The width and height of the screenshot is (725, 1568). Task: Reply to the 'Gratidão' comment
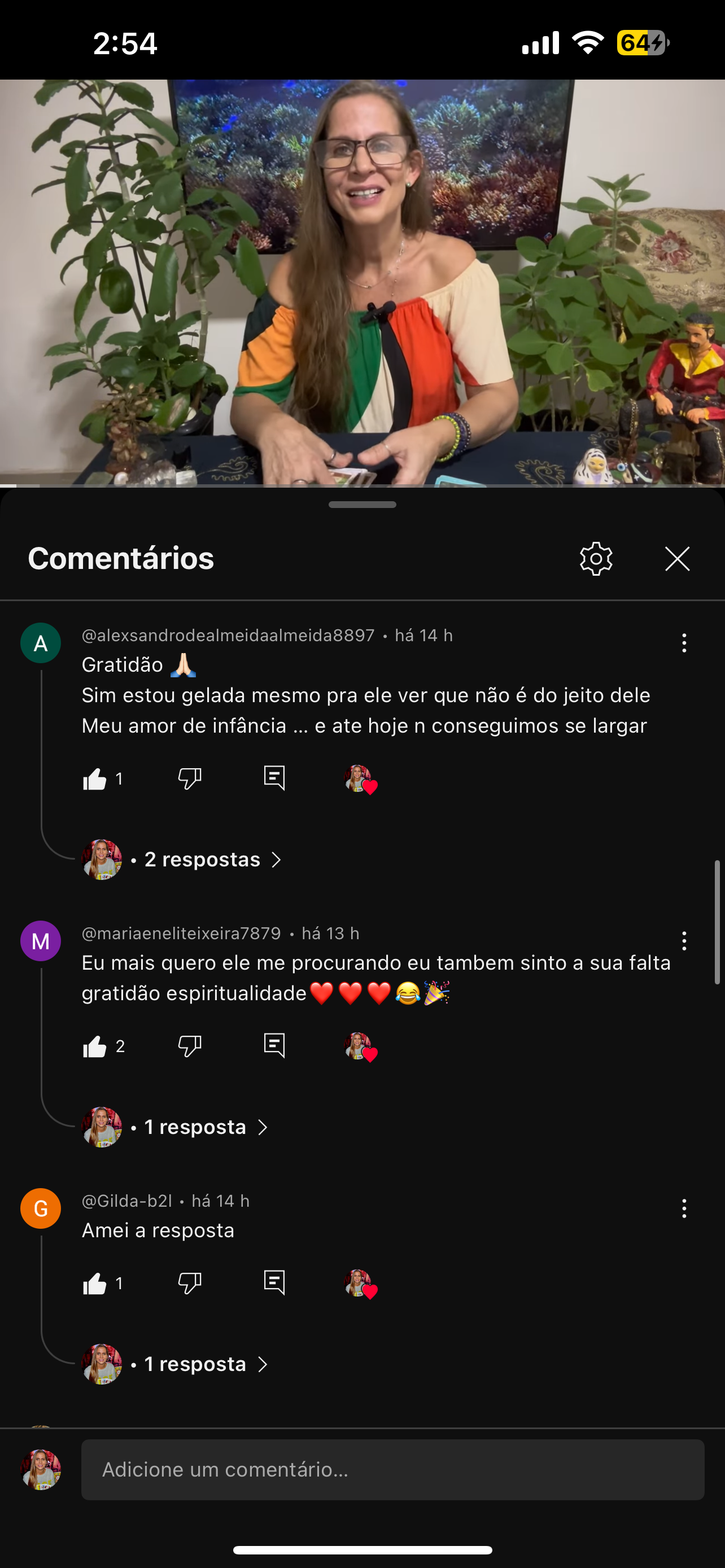click(274, 778)
